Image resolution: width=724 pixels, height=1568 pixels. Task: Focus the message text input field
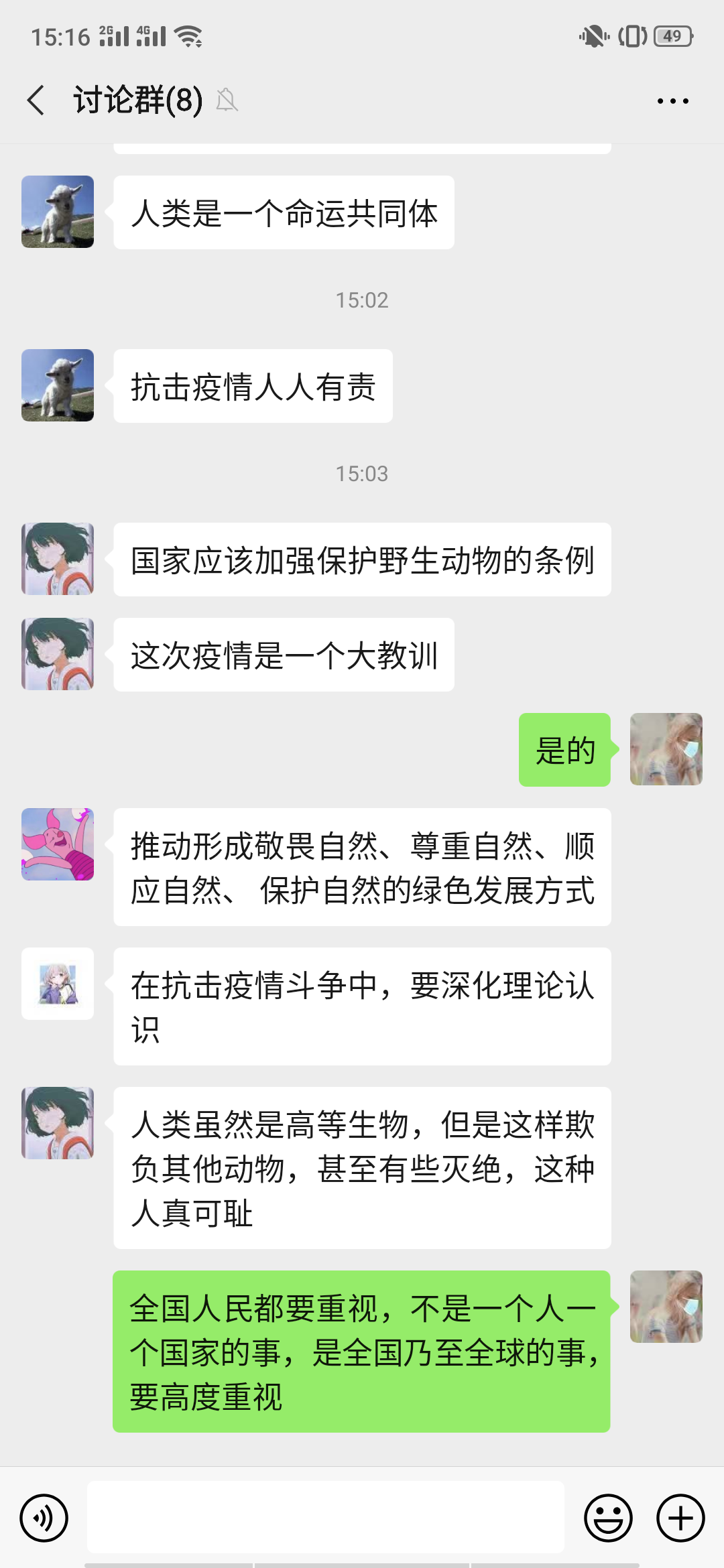click(x=325, y=1517)
